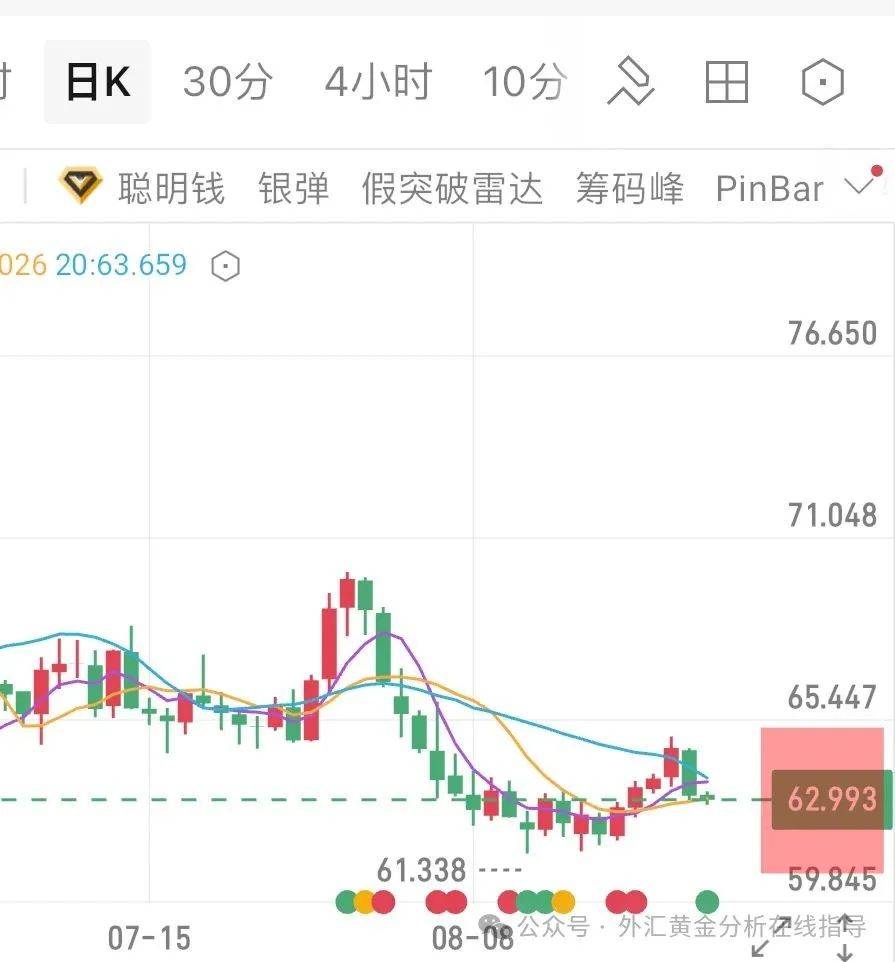
Task: Switch to the 4小时 timeframe
Action: pyautogui.click(x=377, y=82)
